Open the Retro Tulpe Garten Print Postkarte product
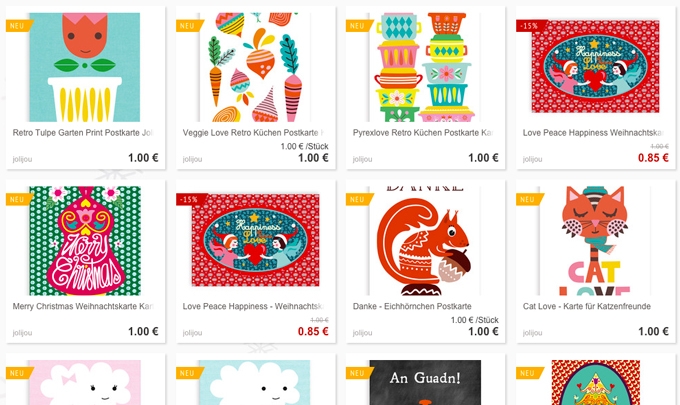The image size is (680, 405). (83, 132)
